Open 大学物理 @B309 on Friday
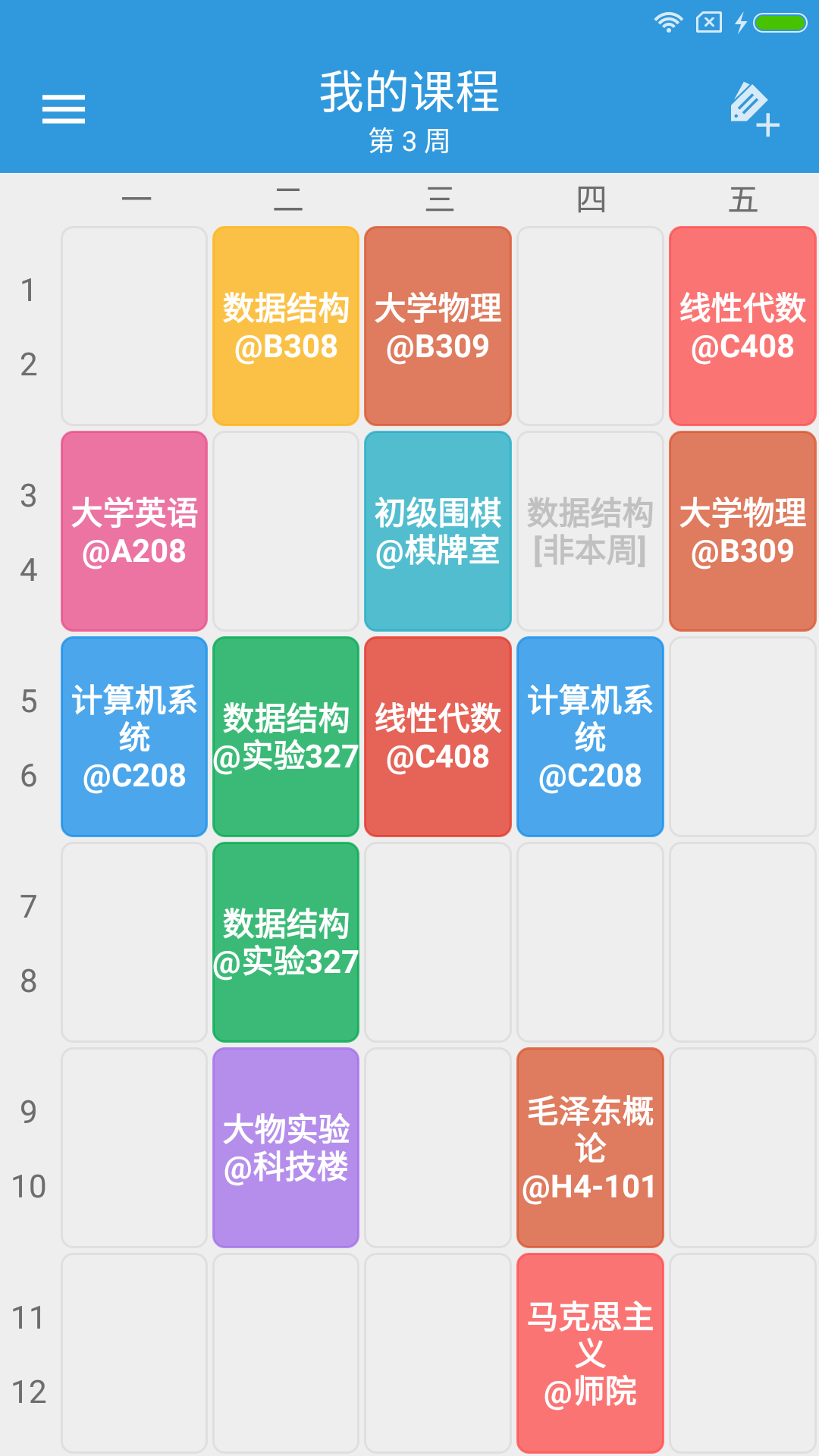This screenshot has width=819, height=1456. click(x=742, y=531)
